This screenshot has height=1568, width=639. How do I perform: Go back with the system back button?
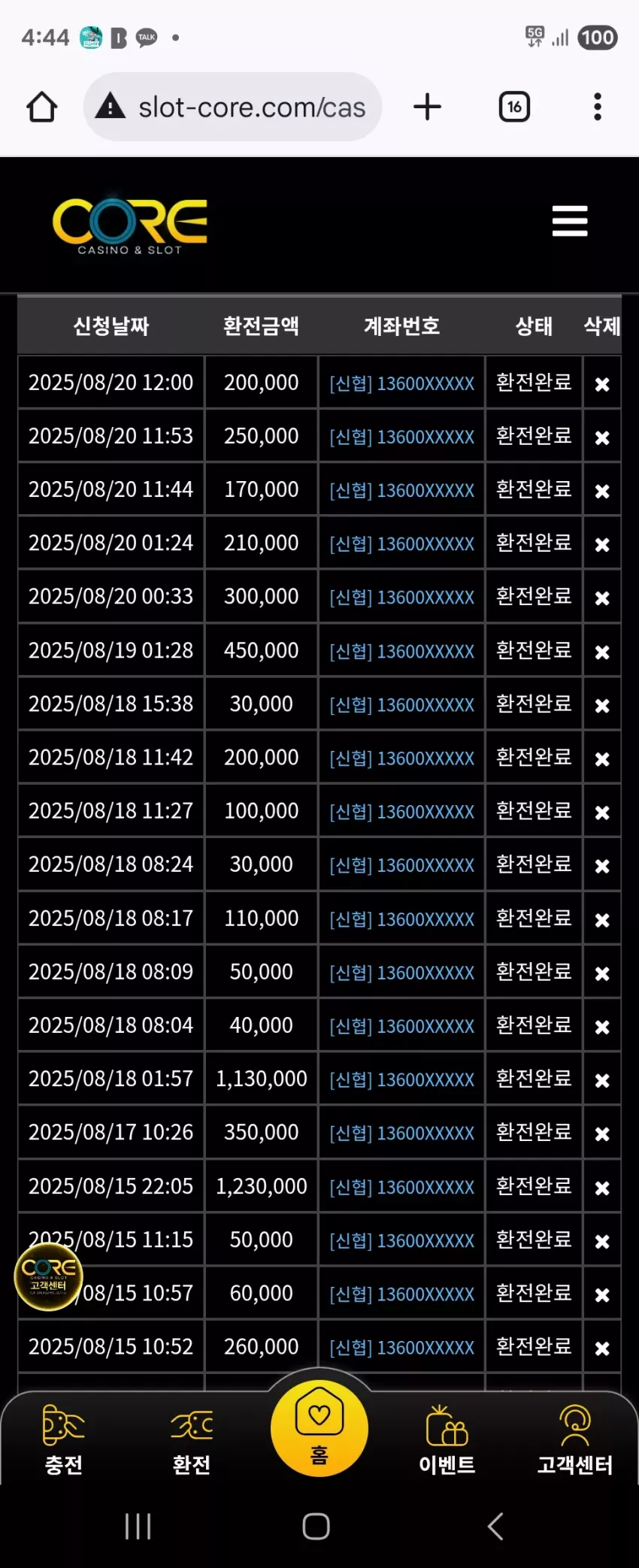(495, 1527)
